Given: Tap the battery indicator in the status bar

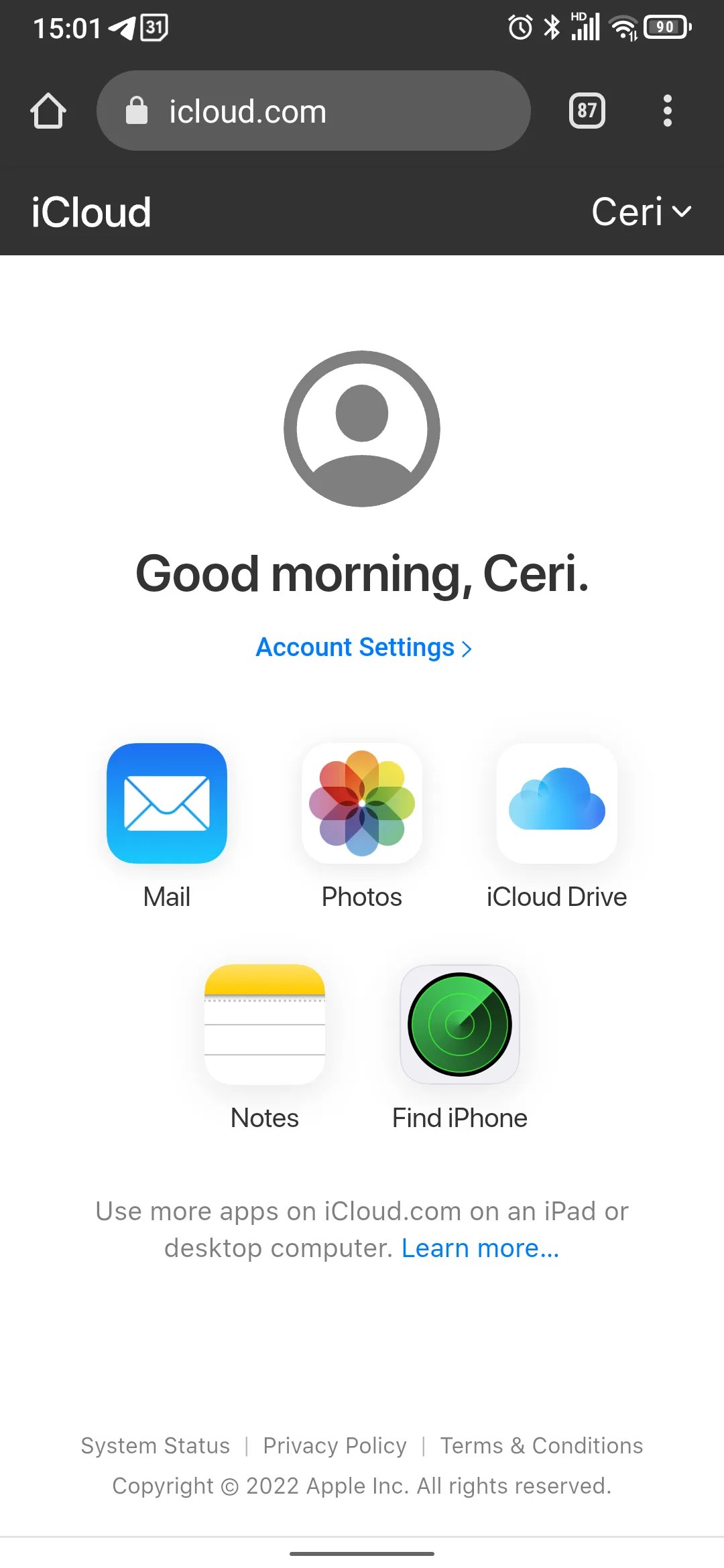Looking at the screenshot, I should [x=665, y=27].
